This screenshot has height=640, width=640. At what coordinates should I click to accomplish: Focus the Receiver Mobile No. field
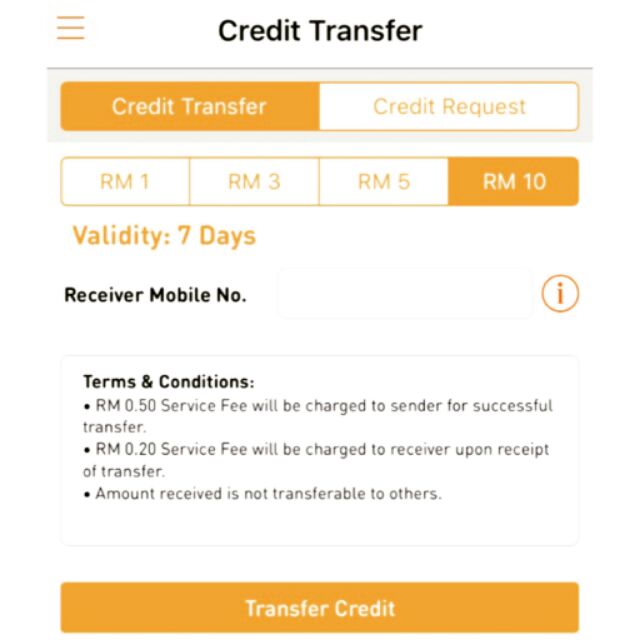coord(404,294)
